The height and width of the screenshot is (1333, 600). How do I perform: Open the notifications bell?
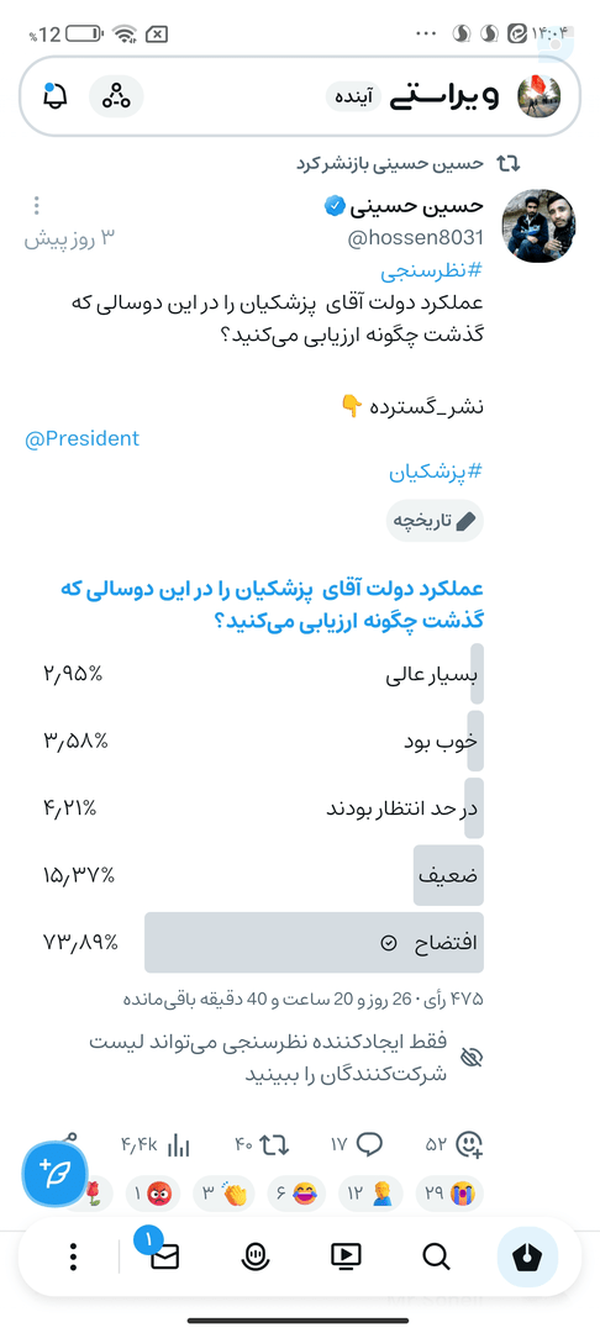(56, 97)
